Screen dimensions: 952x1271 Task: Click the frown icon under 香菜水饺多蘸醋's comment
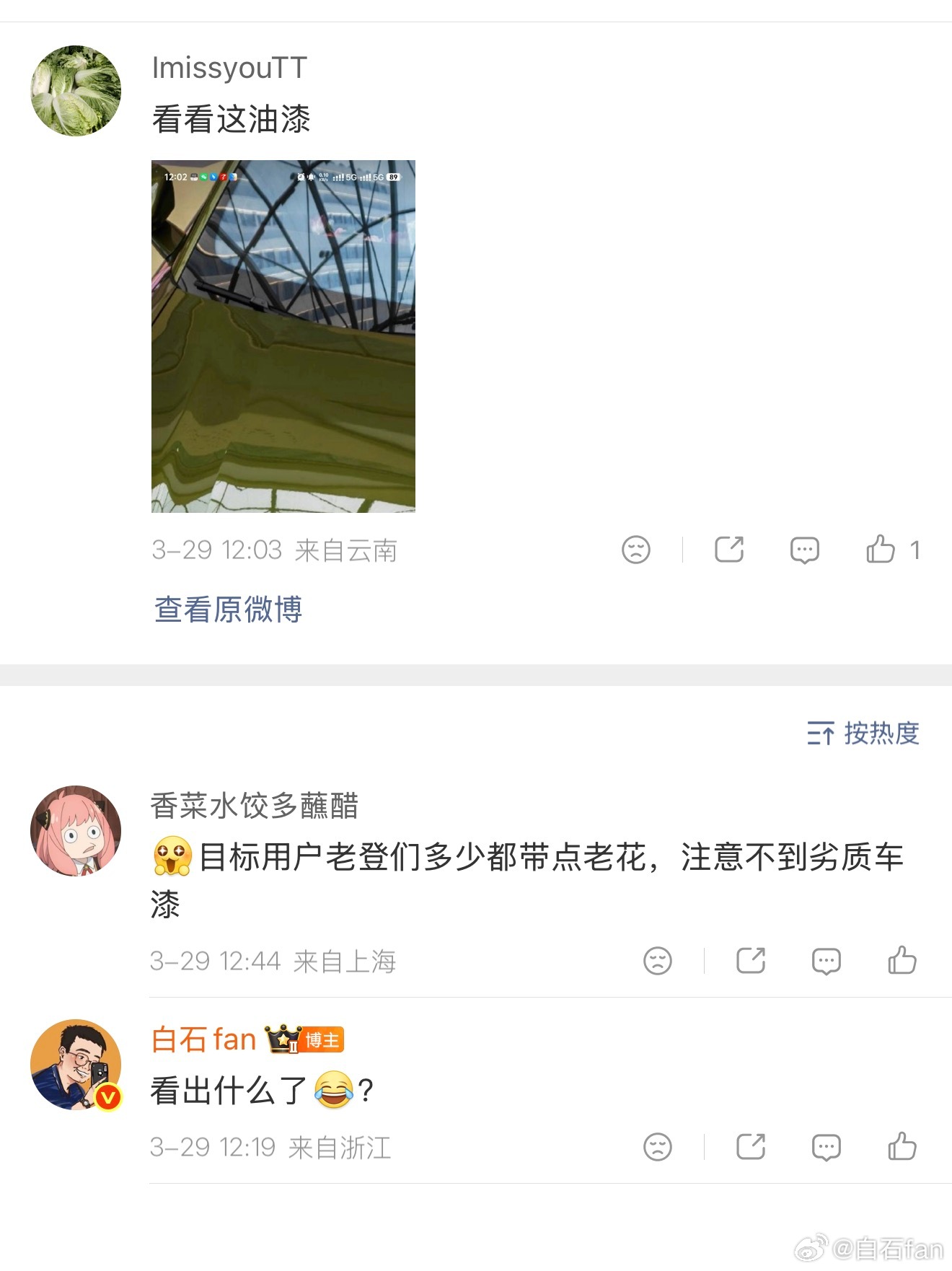pyautogui.click(x=656, y=960)
